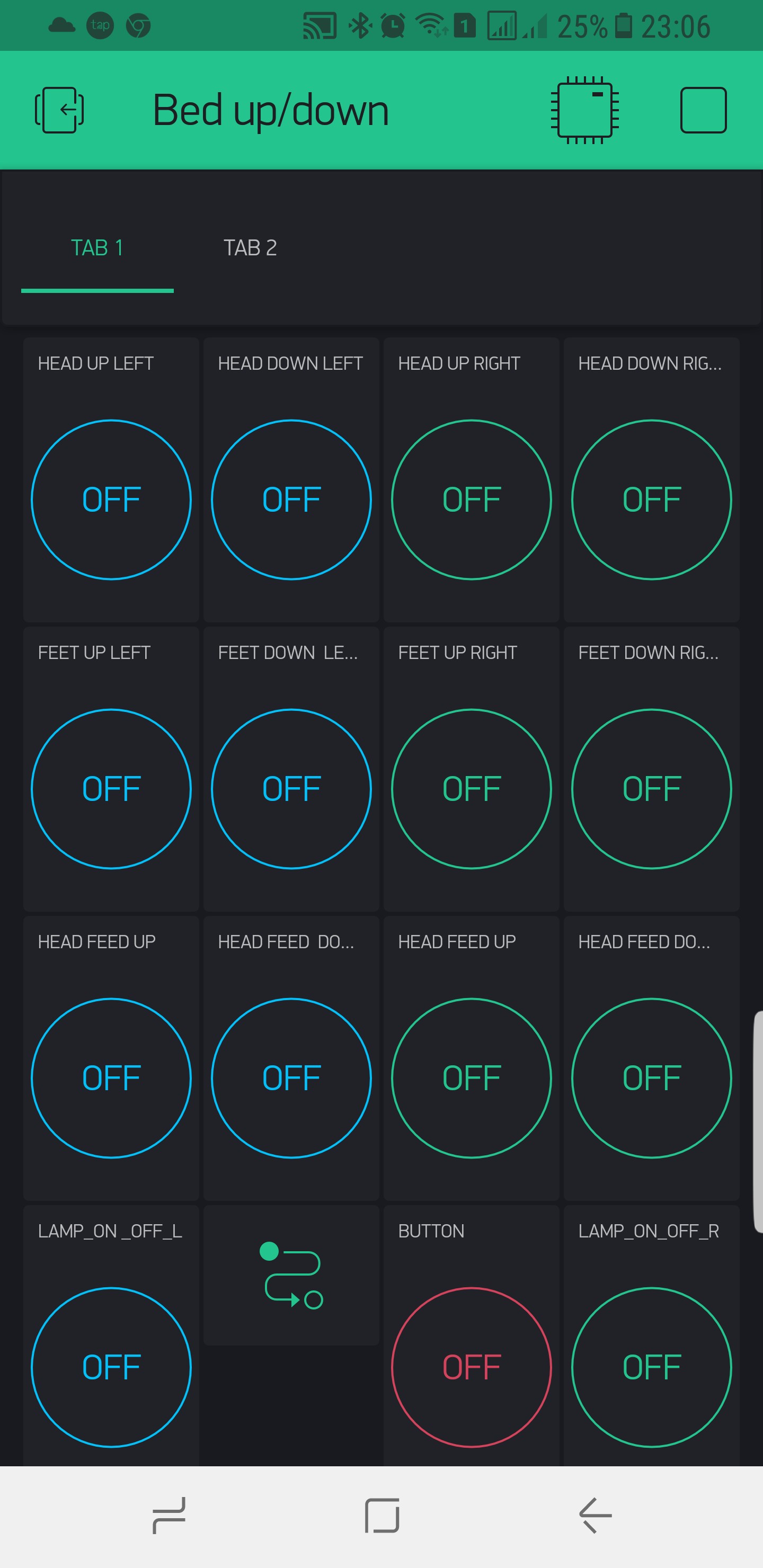This screenshot has width=763, height=1568.
Task: Turn on HEAD UP RIGHT
Action: [472, 499]
